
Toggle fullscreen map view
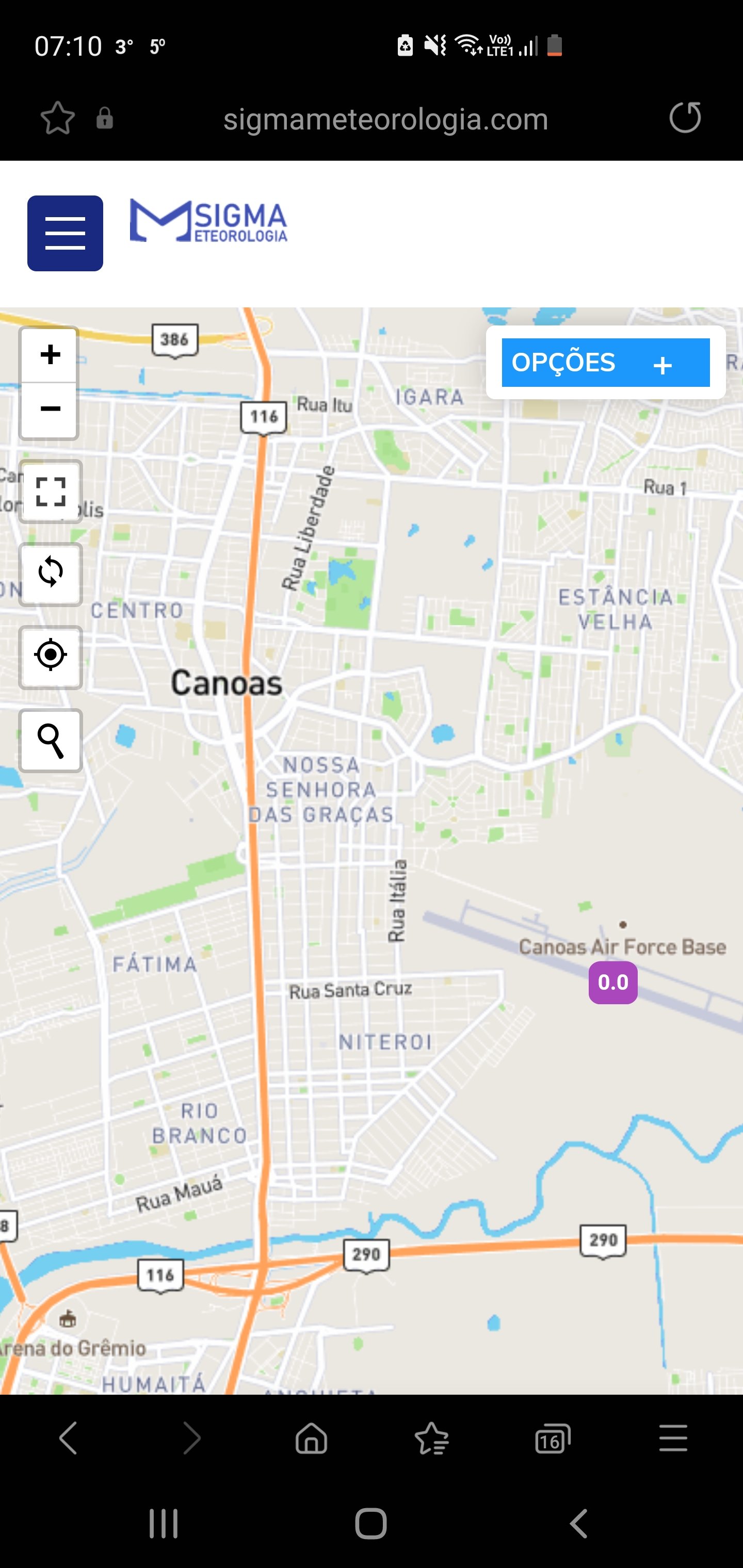click(x=51, y=492)
